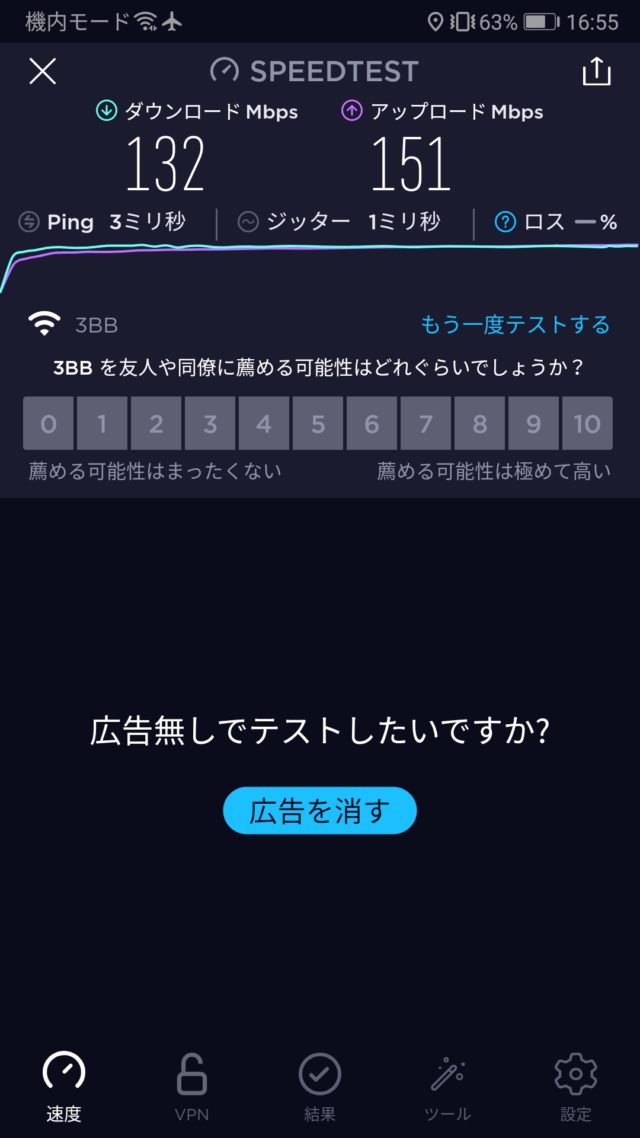Rate 3BB the highest score 10
640x1138 pixels.
point(588,423)
